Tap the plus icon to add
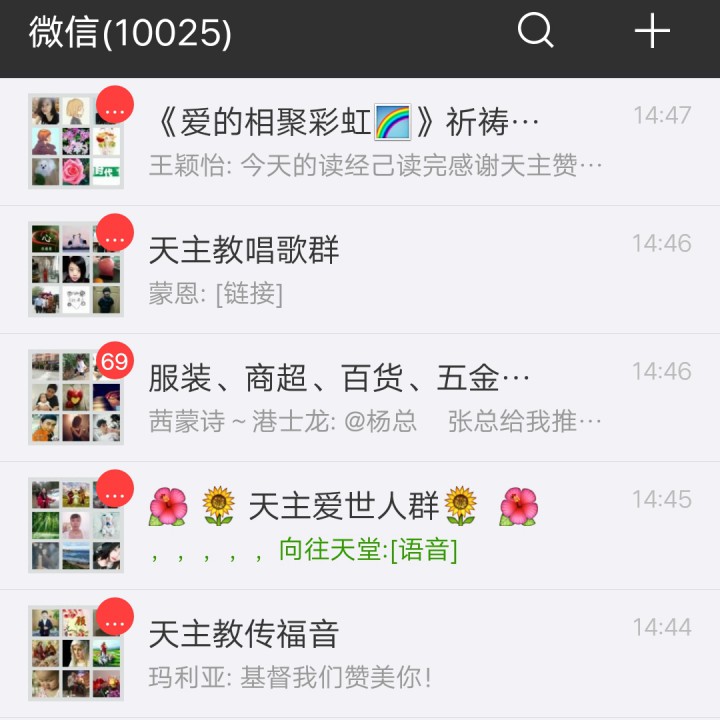 coord(652,31)
